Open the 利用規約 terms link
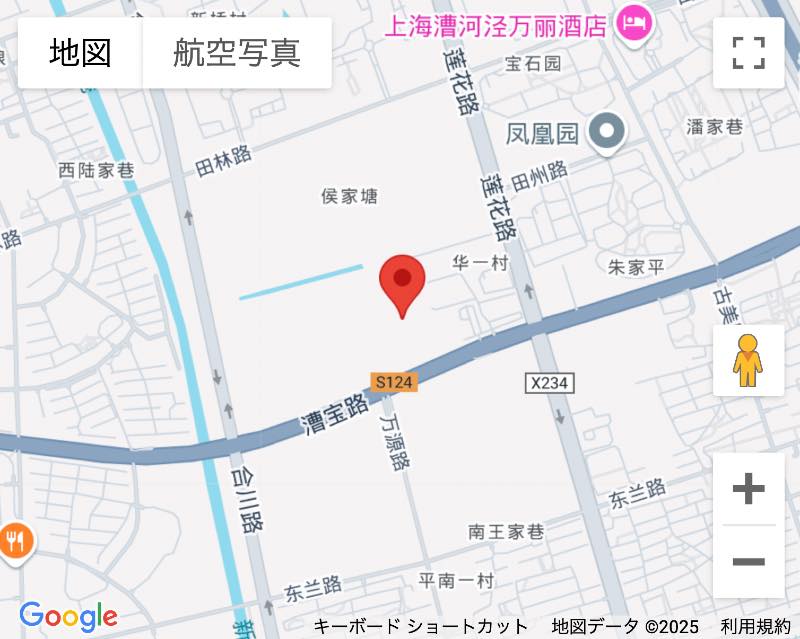 756,627
